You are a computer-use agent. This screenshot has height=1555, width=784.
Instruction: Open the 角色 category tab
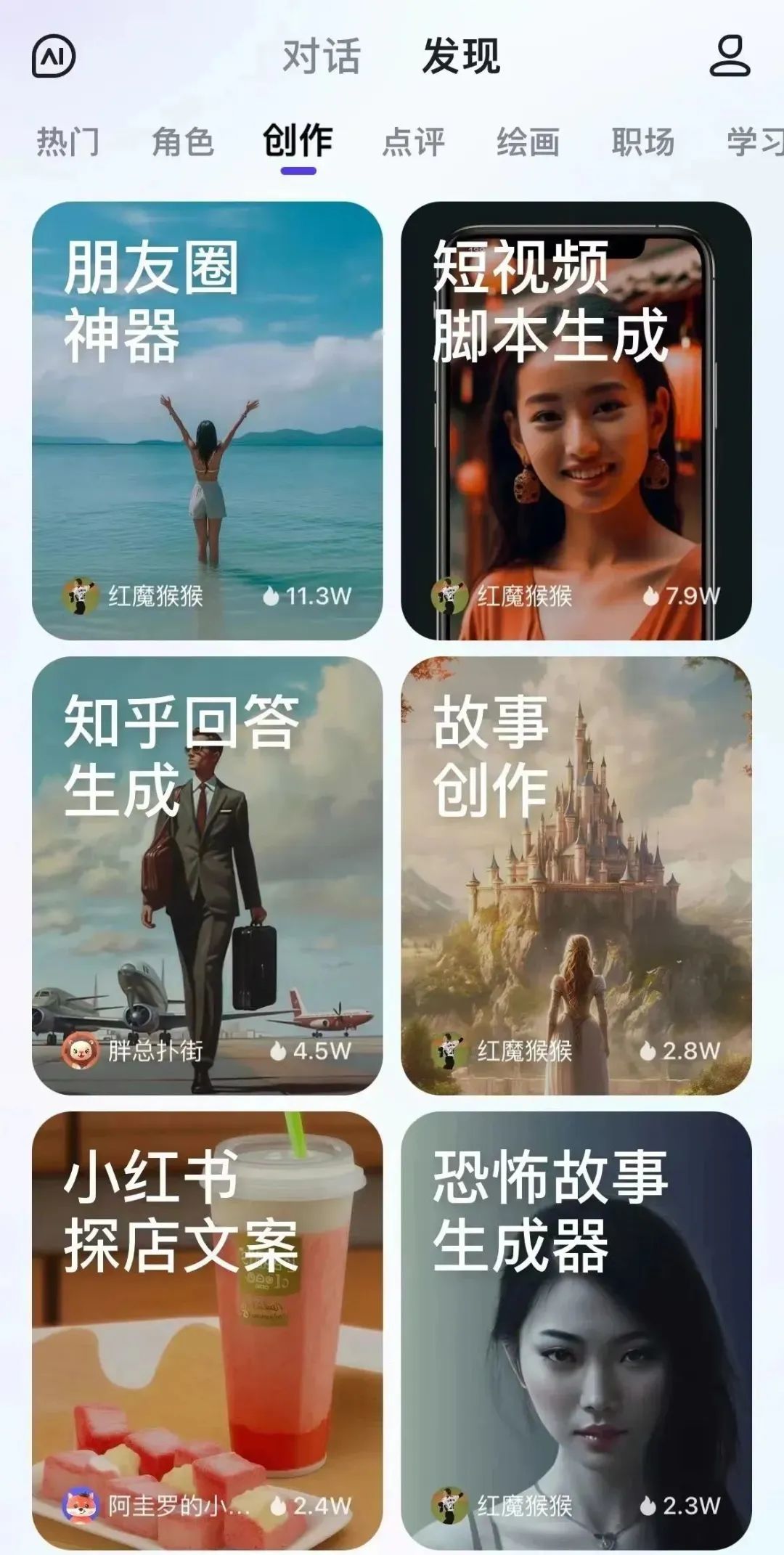(x=183, y=141)
